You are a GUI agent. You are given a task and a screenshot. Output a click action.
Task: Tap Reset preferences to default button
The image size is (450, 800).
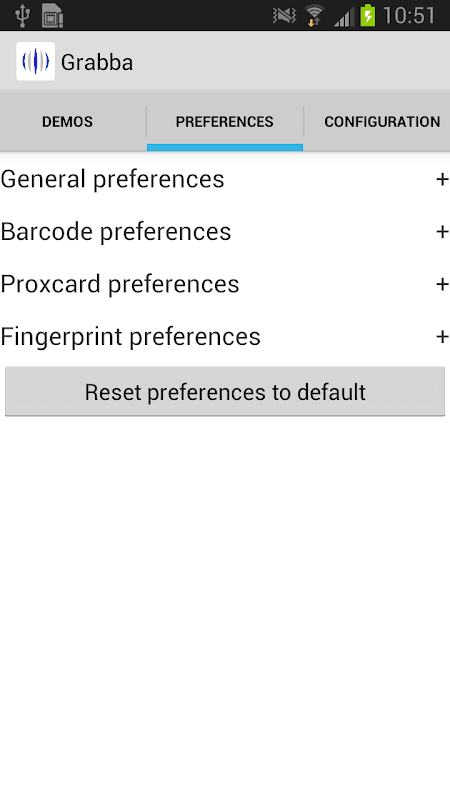click(225, 391)
